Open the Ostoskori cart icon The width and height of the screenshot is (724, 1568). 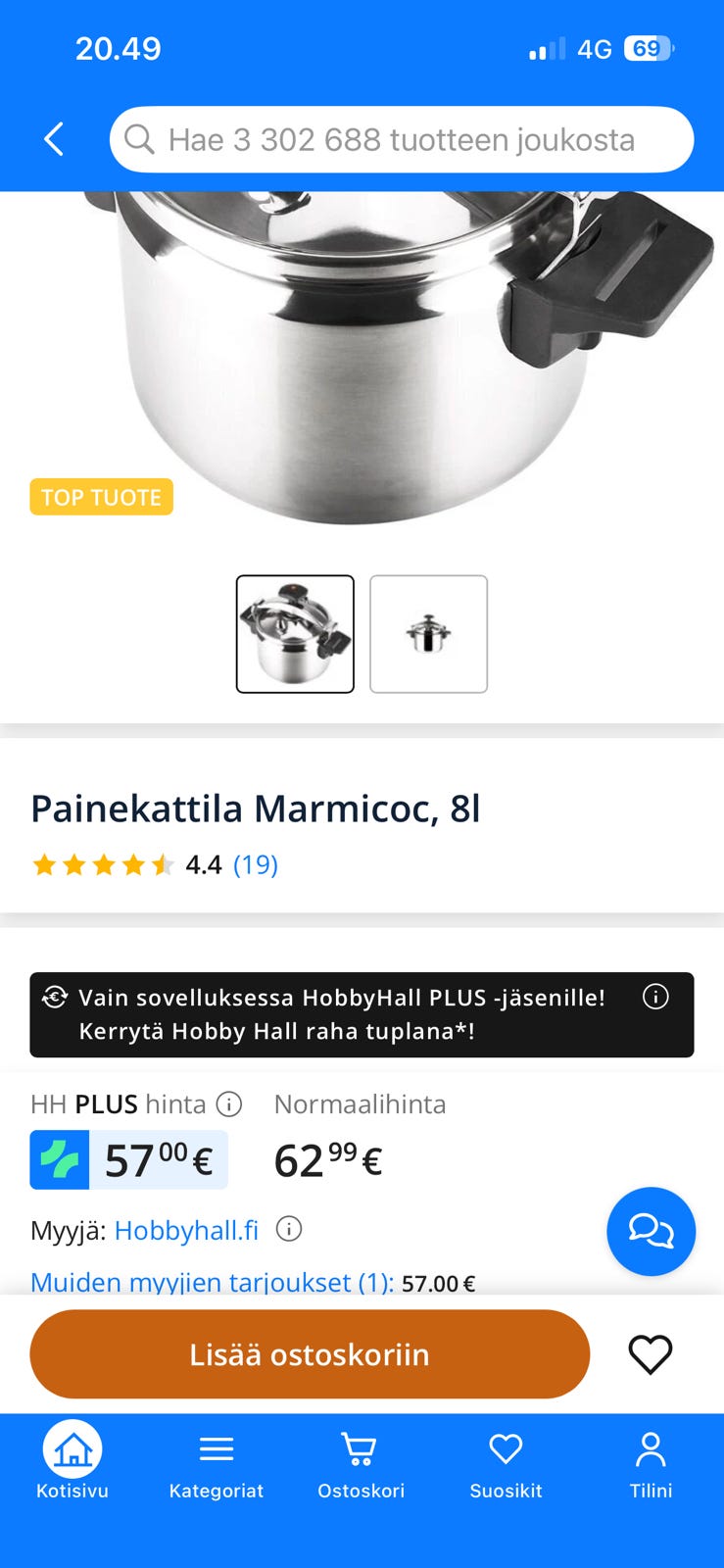360,1447
